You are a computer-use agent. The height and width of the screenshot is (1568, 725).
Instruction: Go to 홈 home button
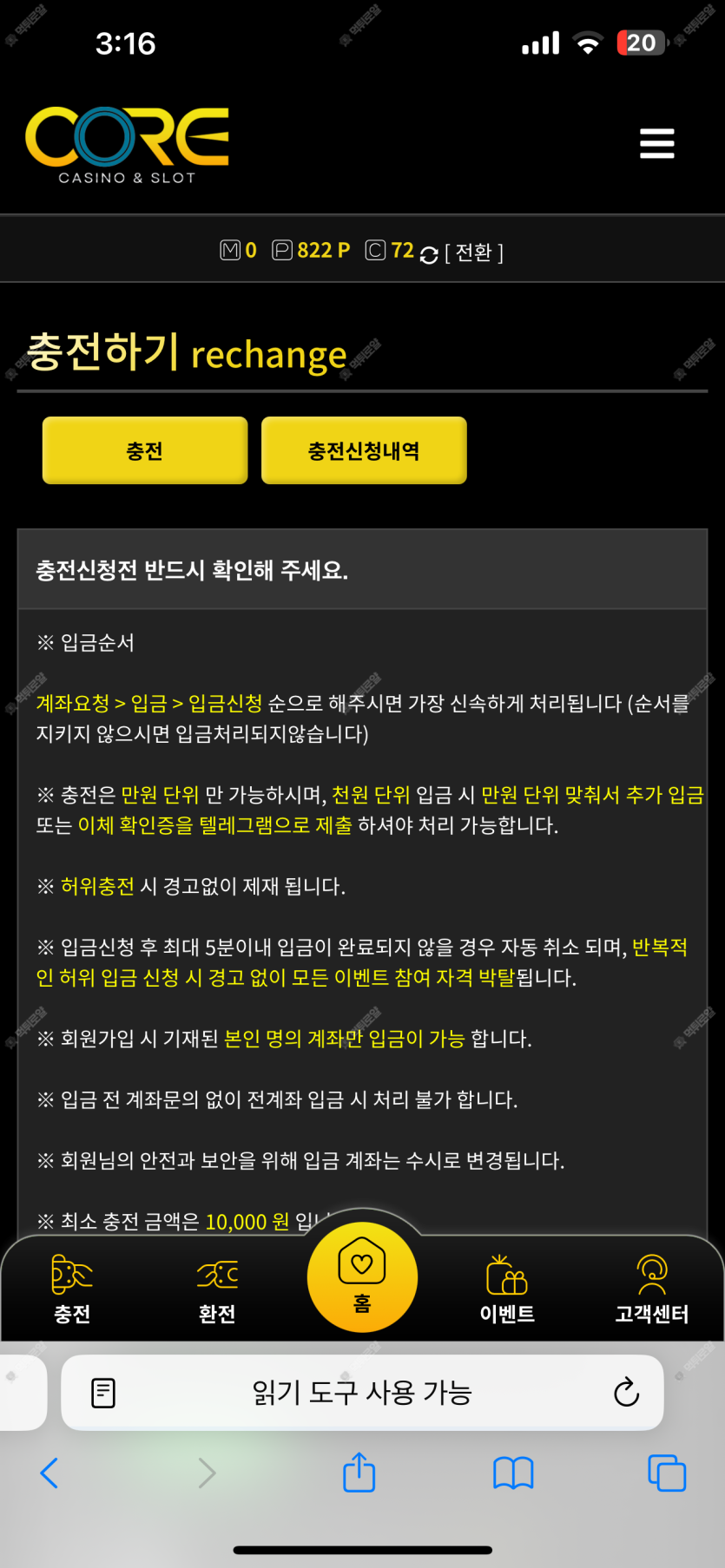click(362, 1276)
